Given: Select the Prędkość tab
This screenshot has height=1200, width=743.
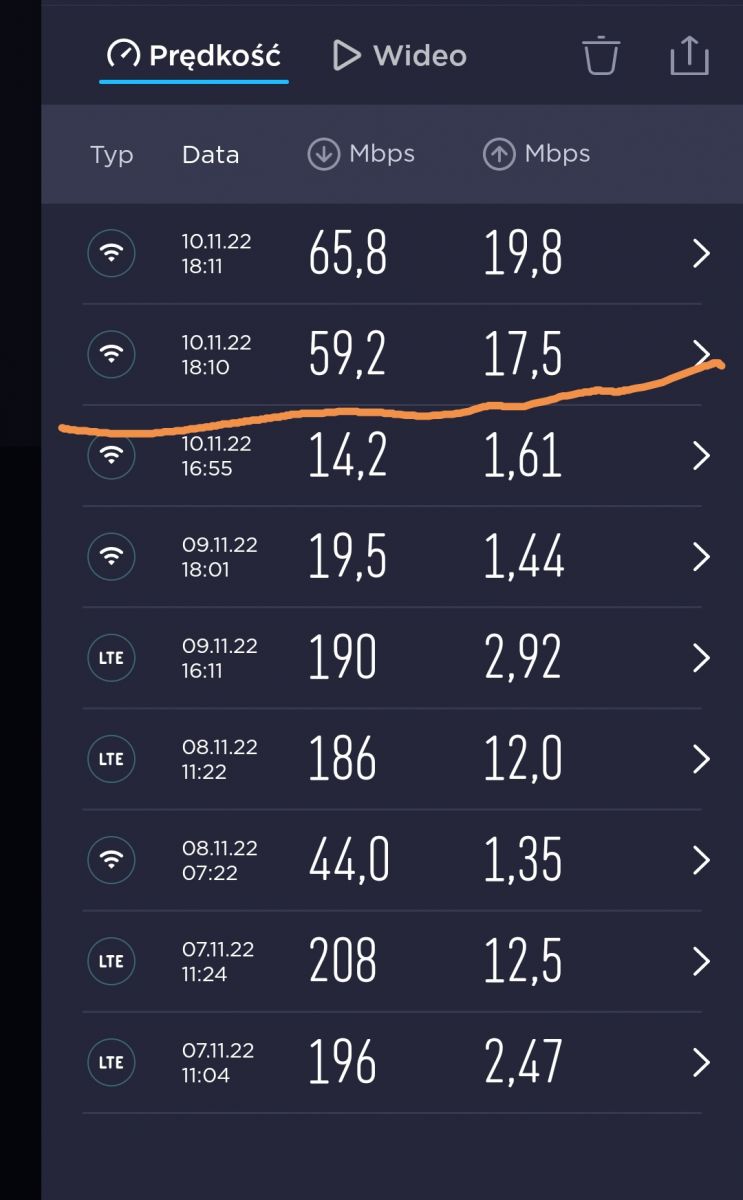Looking at the screenshot, I should point(194,56).
